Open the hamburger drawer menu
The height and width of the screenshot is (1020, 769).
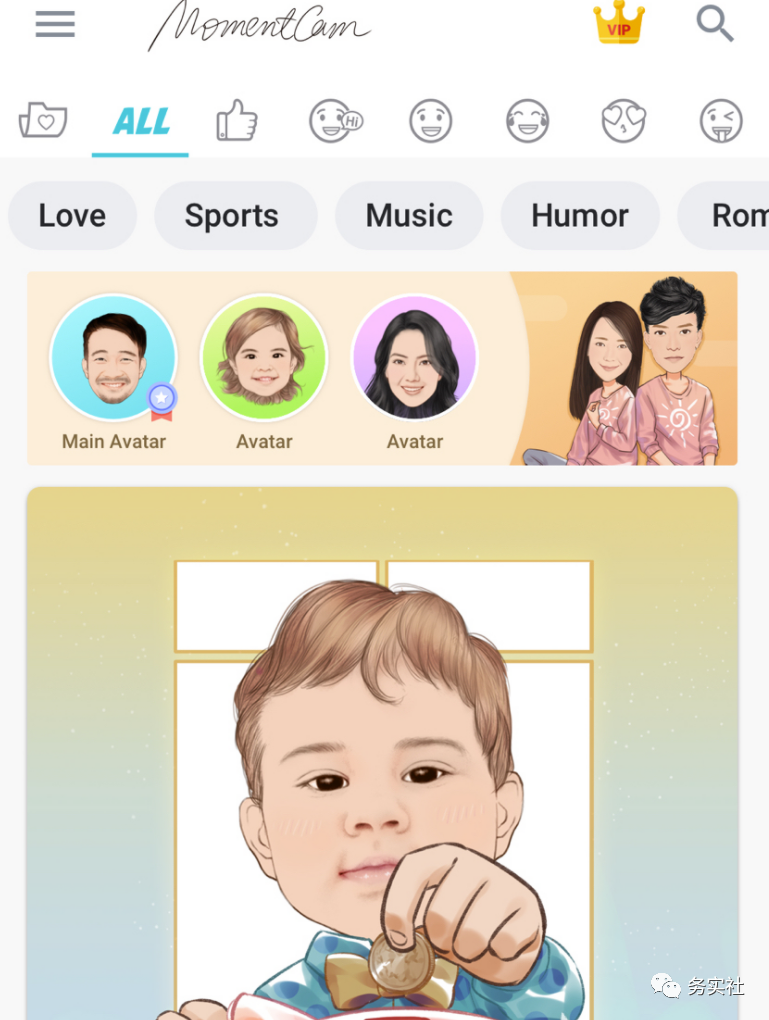coord(55,24)
